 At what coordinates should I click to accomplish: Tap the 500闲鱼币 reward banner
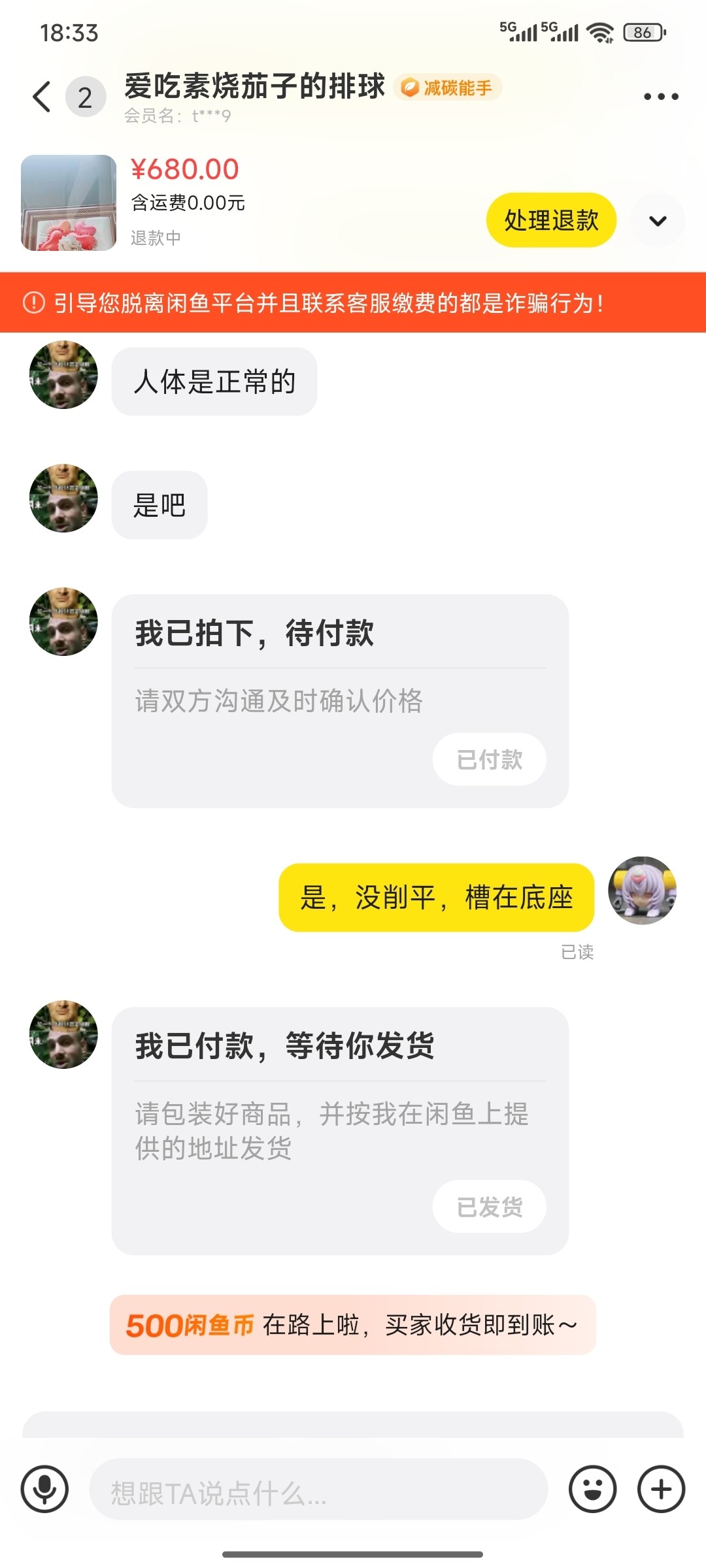click(353, 1325)
